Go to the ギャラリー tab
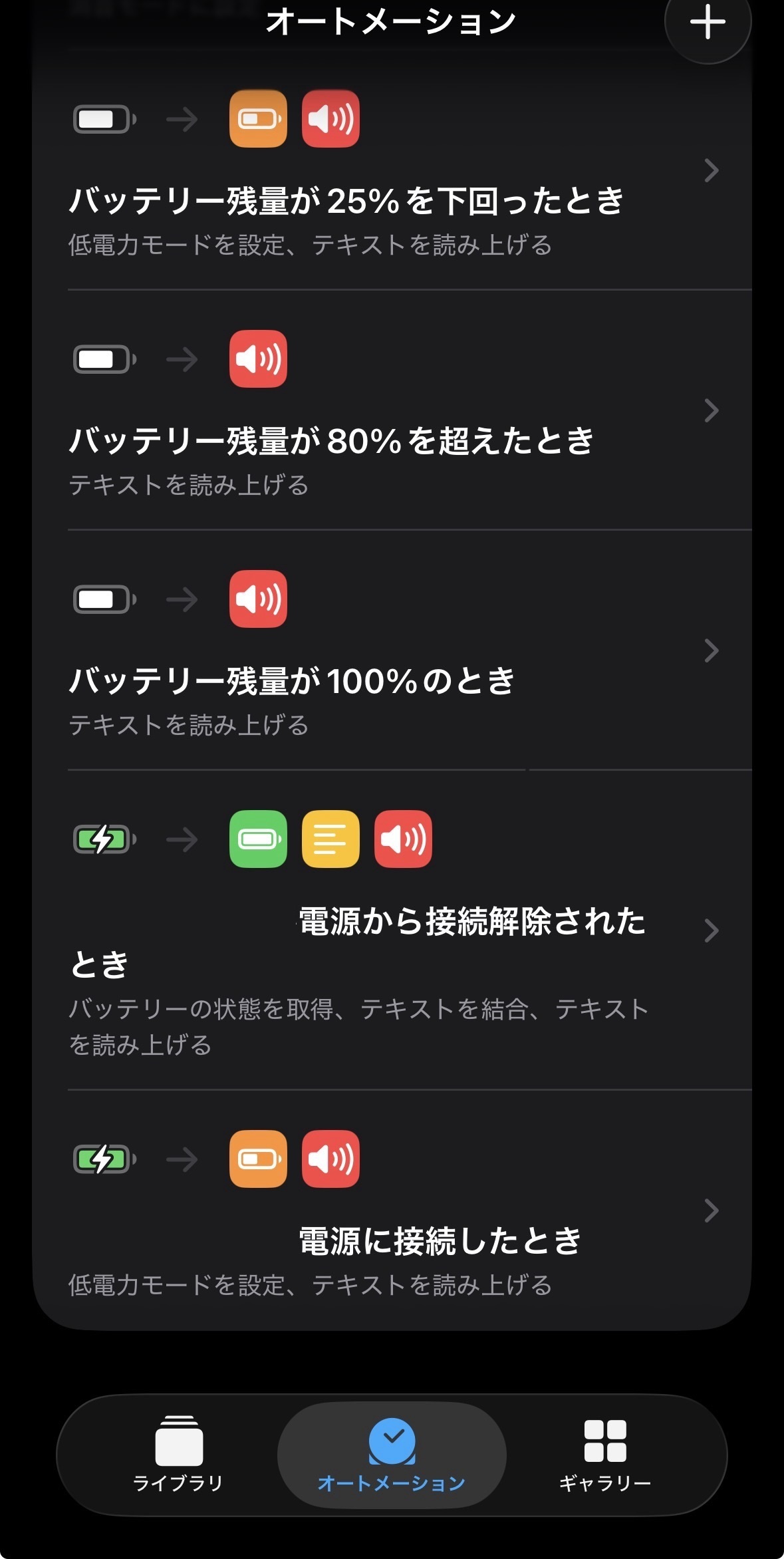This screenshot has height=1559, width=784. [x=604, y=1454]
